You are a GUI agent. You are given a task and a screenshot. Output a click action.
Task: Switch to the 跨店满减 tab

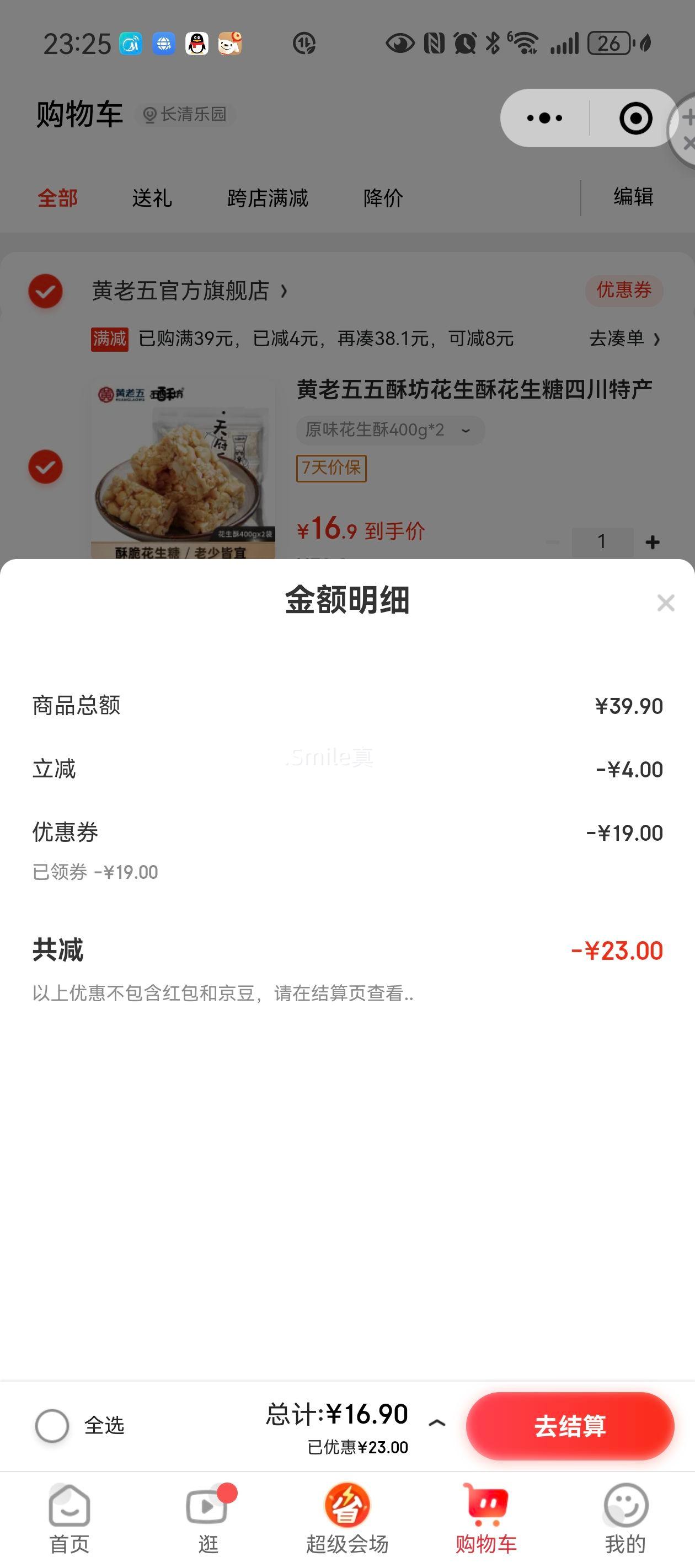coord(268,198)
